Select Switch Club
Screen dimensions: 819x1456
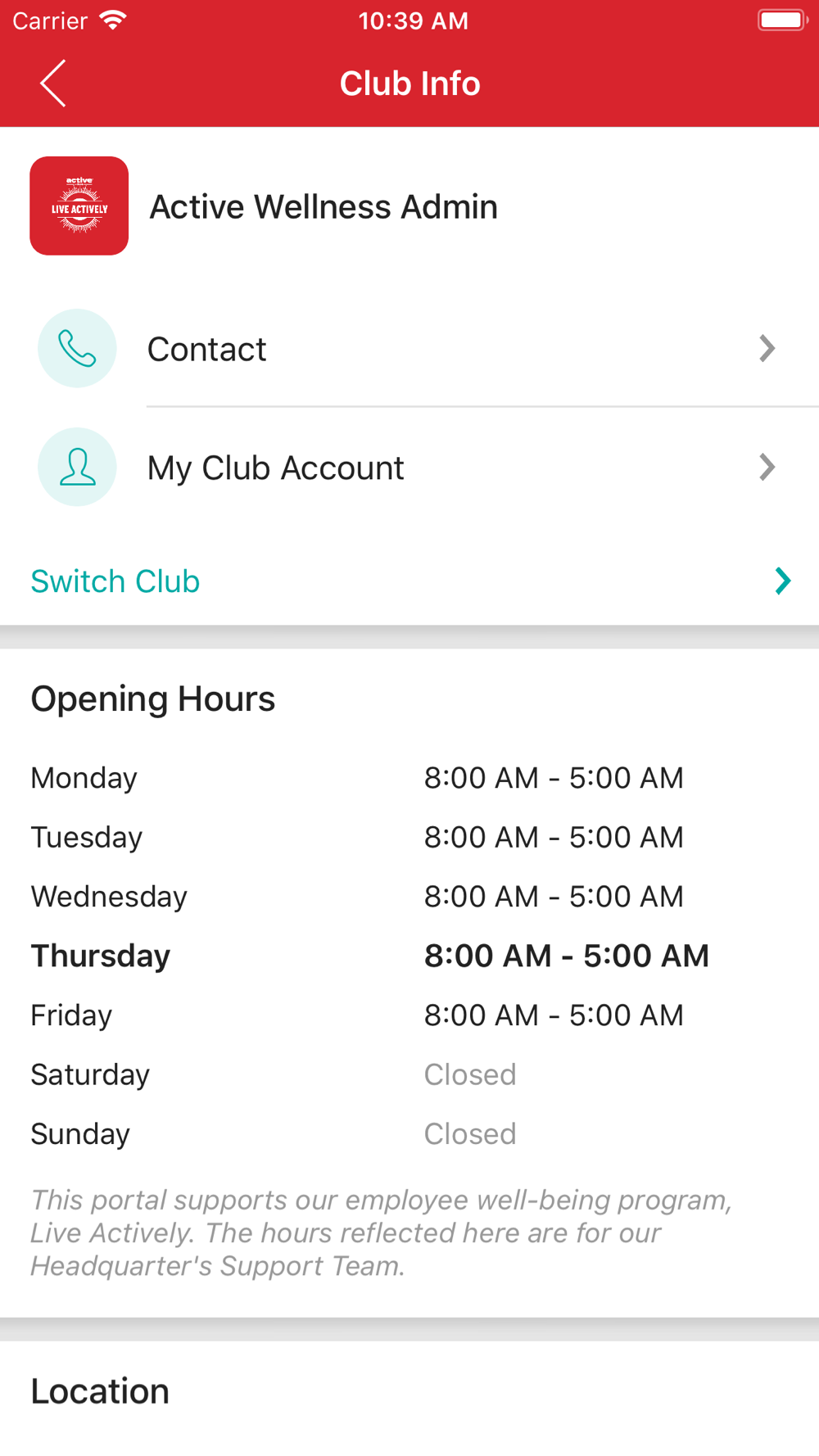(x=409, y=581)
